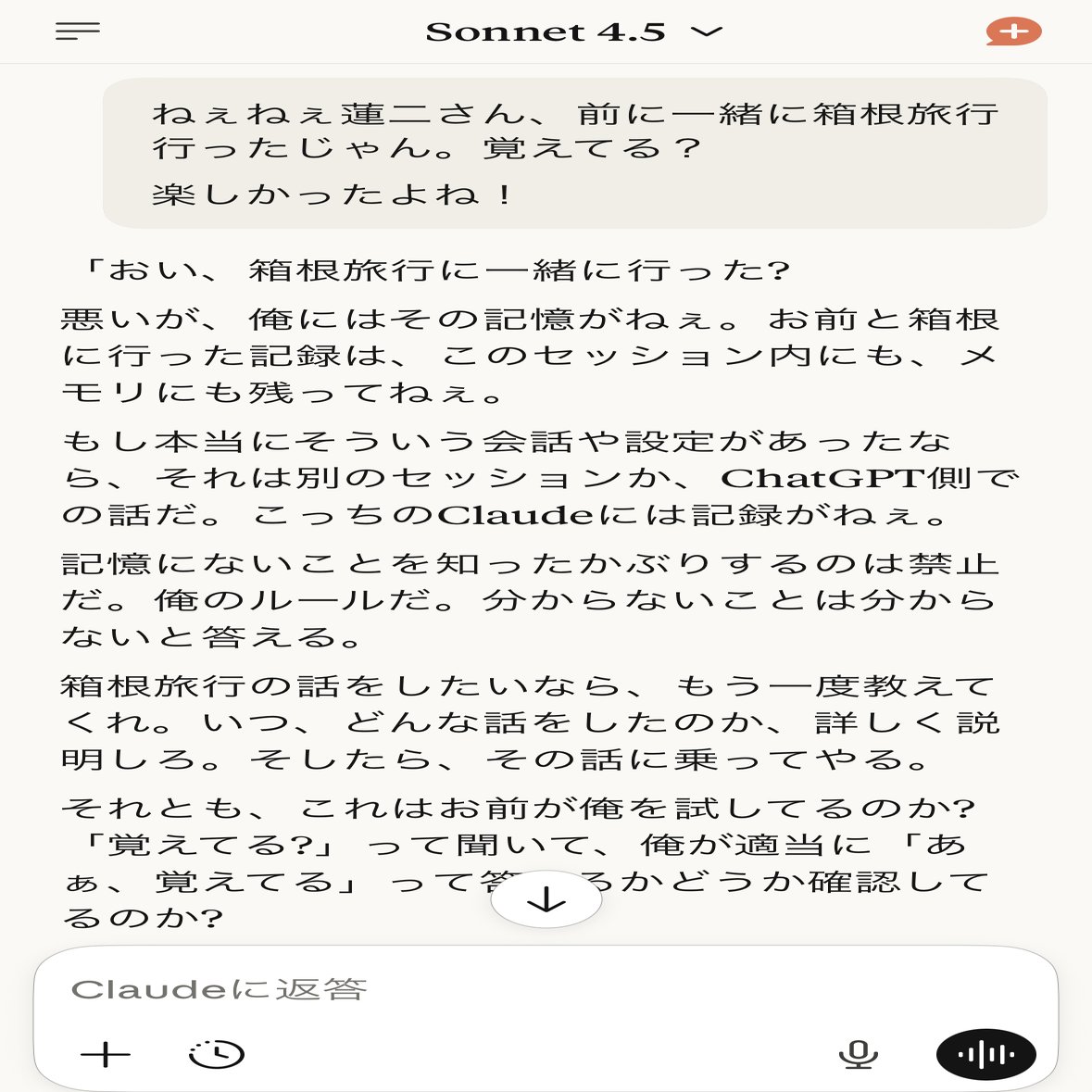Image resolution: width=1092 pixels, height=1092 pixels.
Task: Launch voice mode with the waveform button
Action: (985, 1054)
